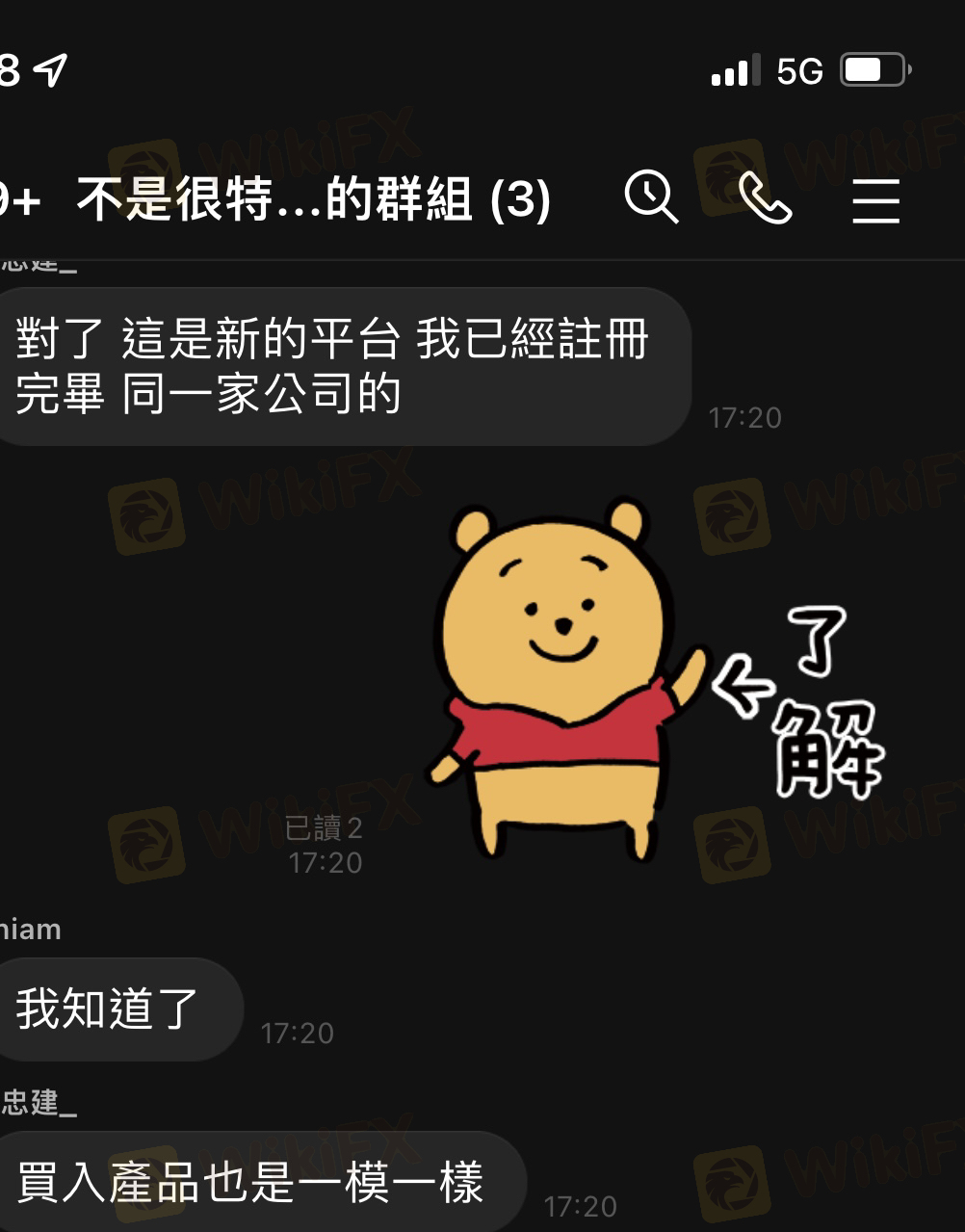Search within this chat
Viewport: 965px width, 1232px height.
[x=652, y=197]
